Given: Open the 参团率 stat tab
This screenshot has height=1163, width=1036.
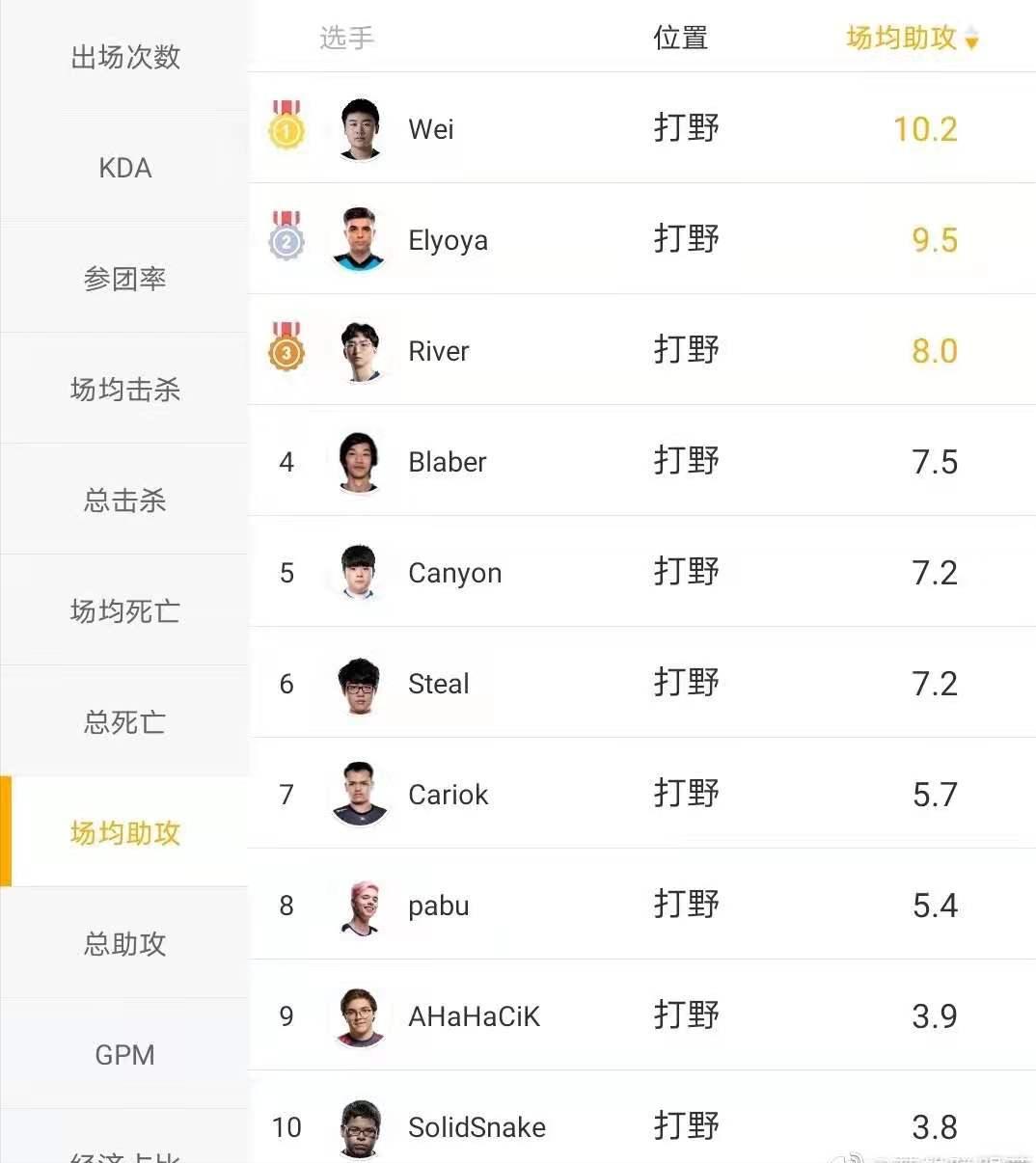Looking at the screenshot, I should (125, 279).
